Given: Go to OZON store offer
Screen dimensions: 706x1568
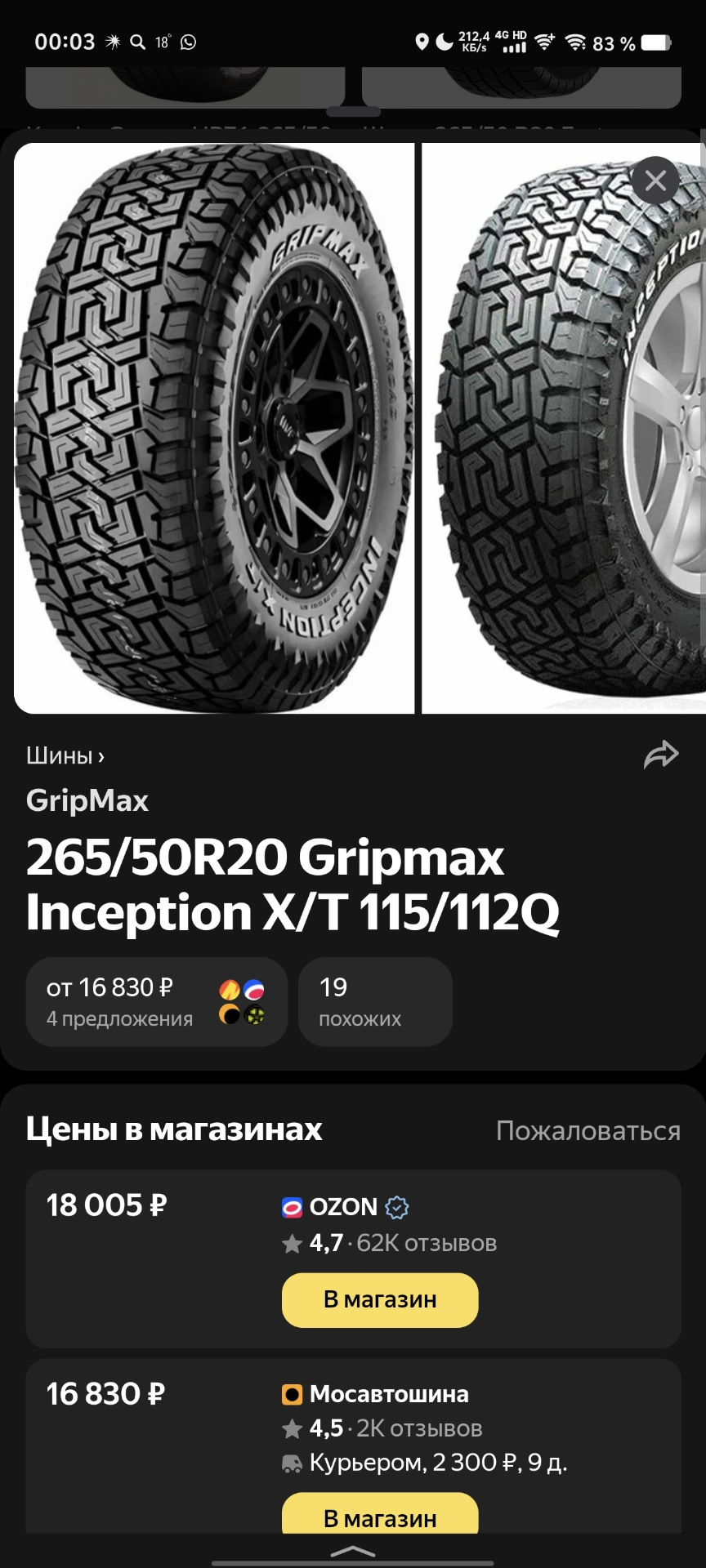Looking at the screenshot, I should tap(380, 1299).
